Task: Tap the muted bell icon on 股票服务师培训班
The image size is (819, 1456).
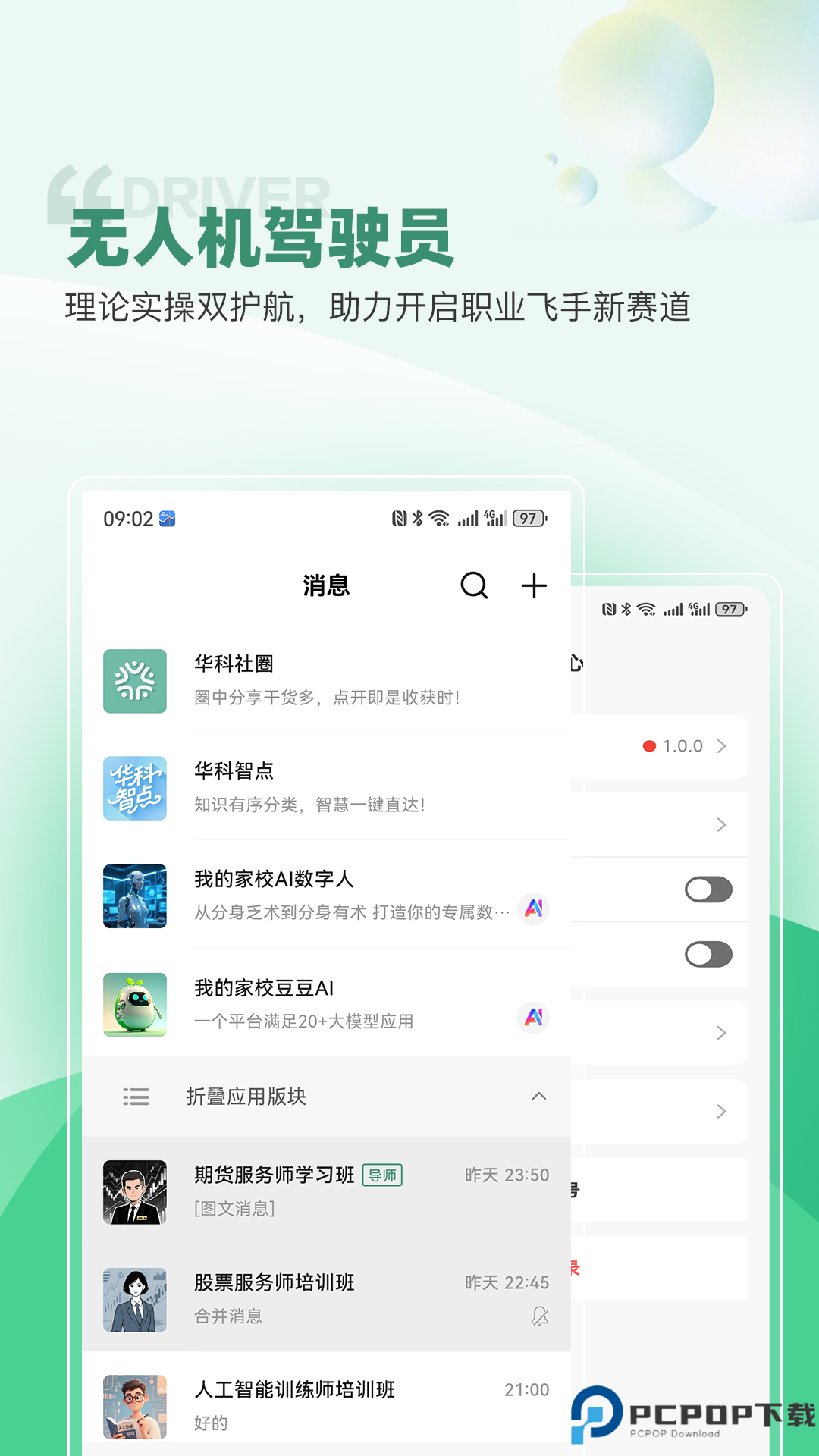Action: [541, 1316]
